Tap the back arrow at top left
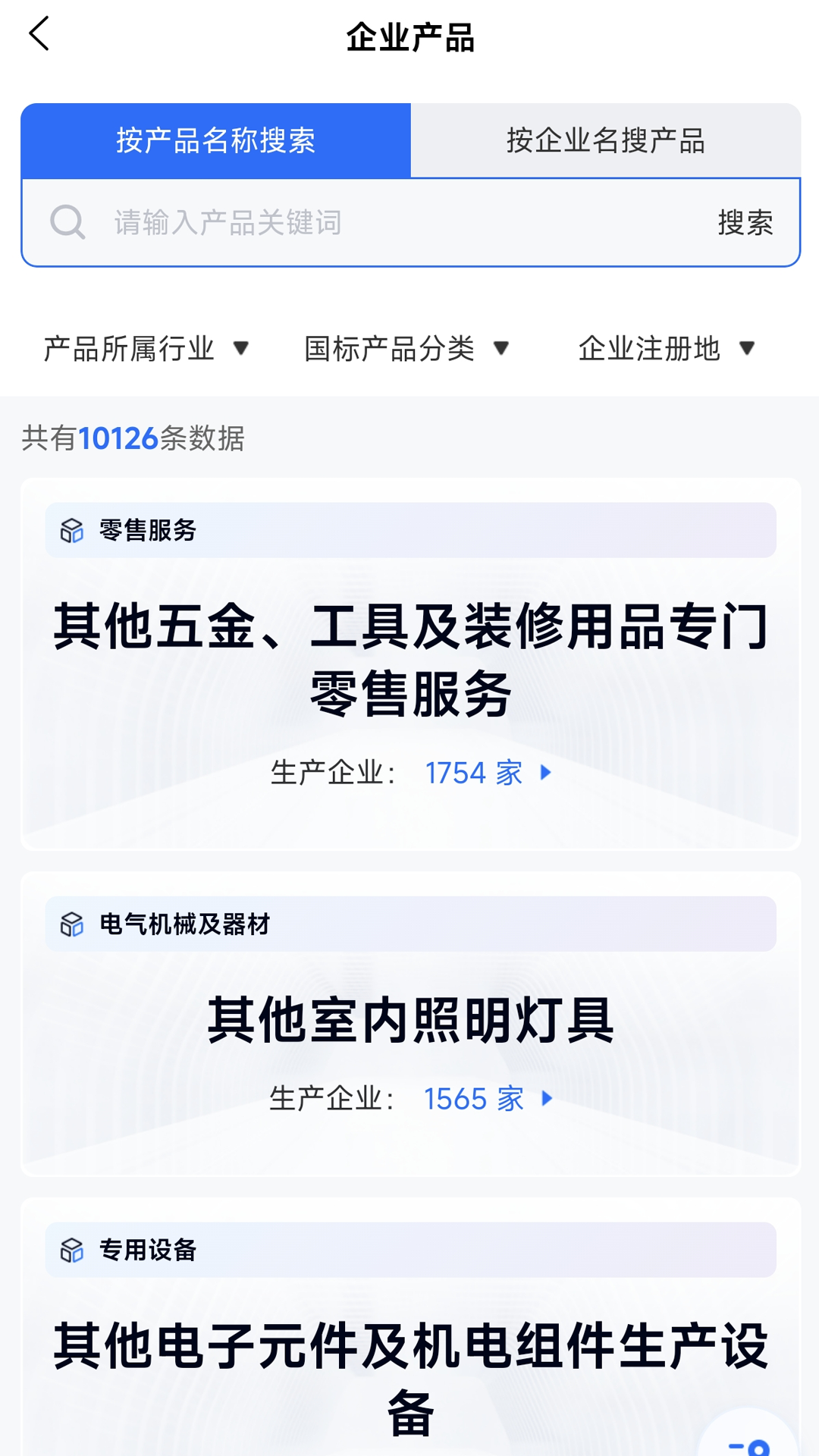 39,36
